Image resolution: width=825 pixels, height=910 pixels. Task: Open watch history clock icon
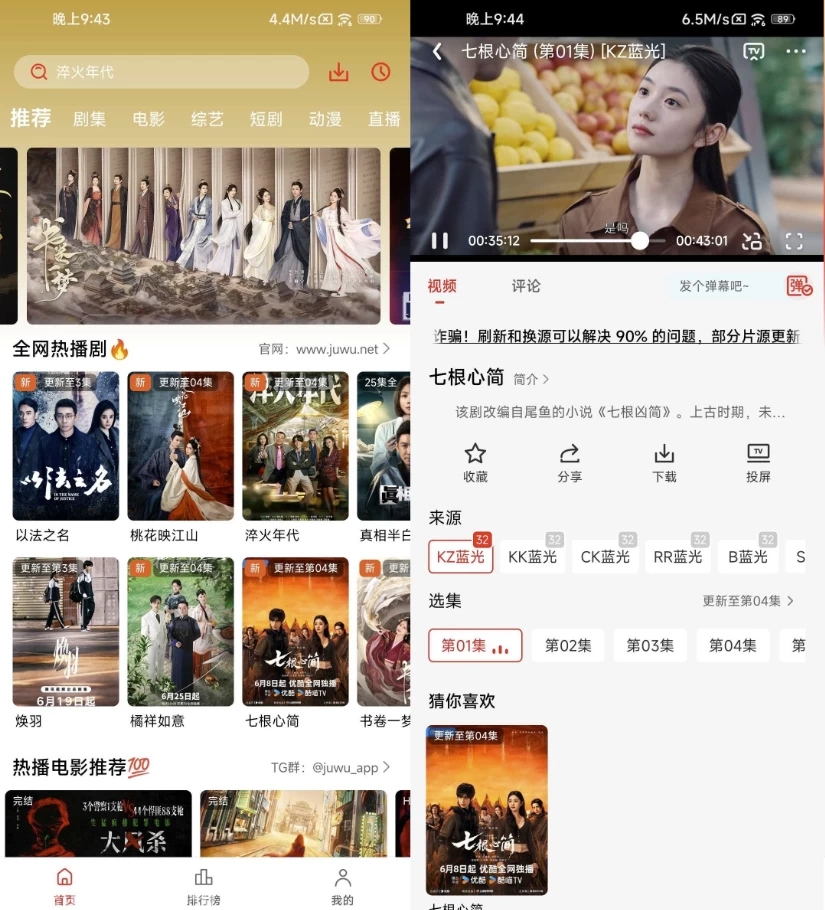tap(381, 72)
